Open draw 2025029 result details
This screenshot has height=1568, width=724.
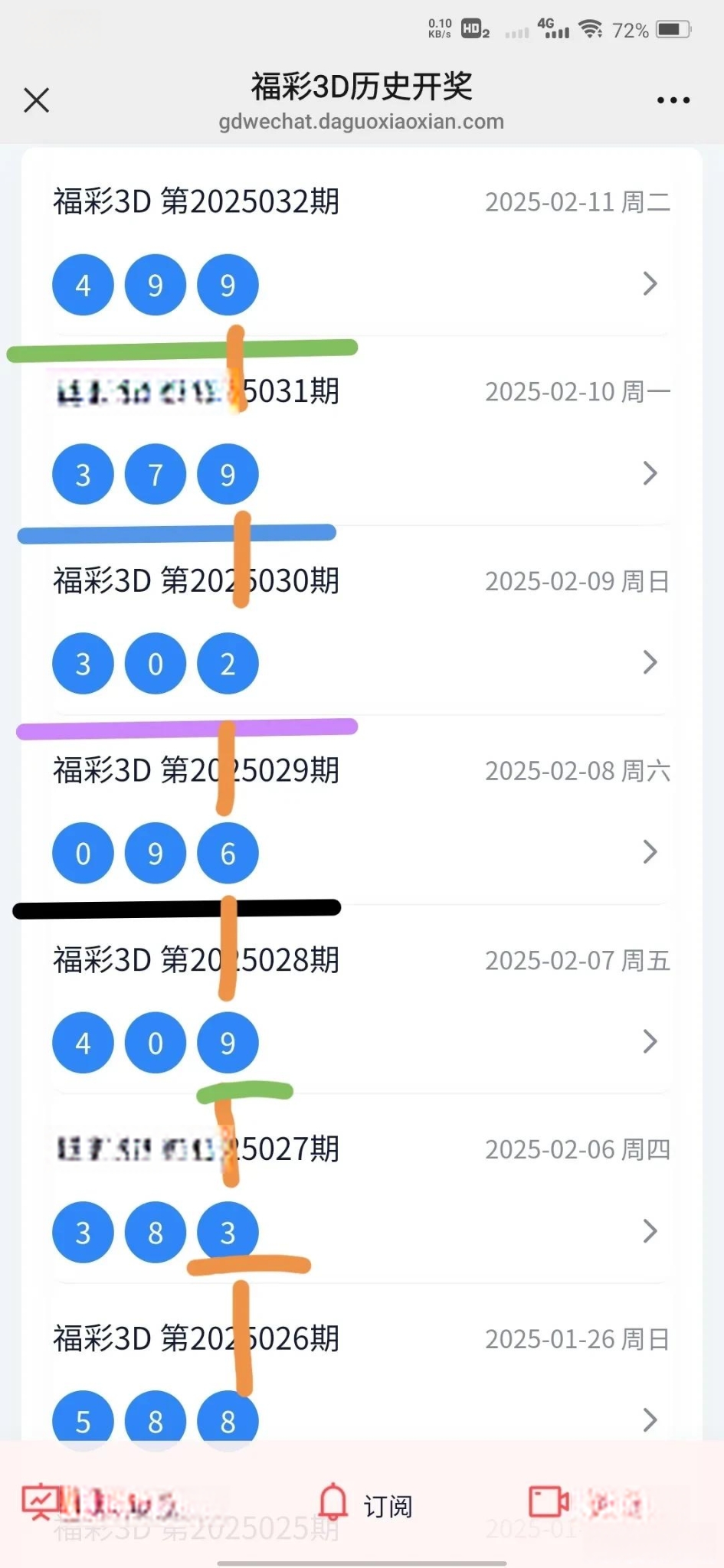(650, 852)
